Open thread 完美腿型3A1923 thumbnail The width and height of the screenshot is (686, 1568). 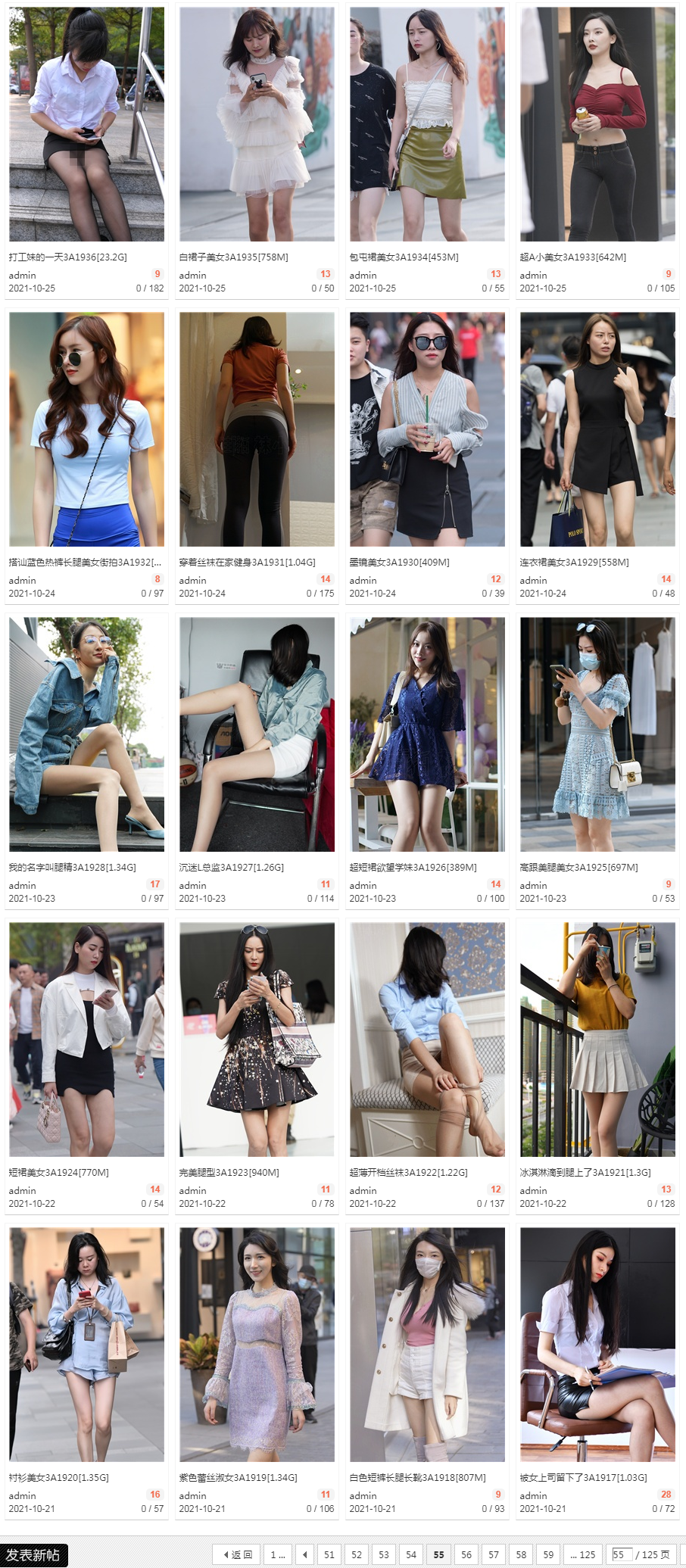(x=257, y=1040)
